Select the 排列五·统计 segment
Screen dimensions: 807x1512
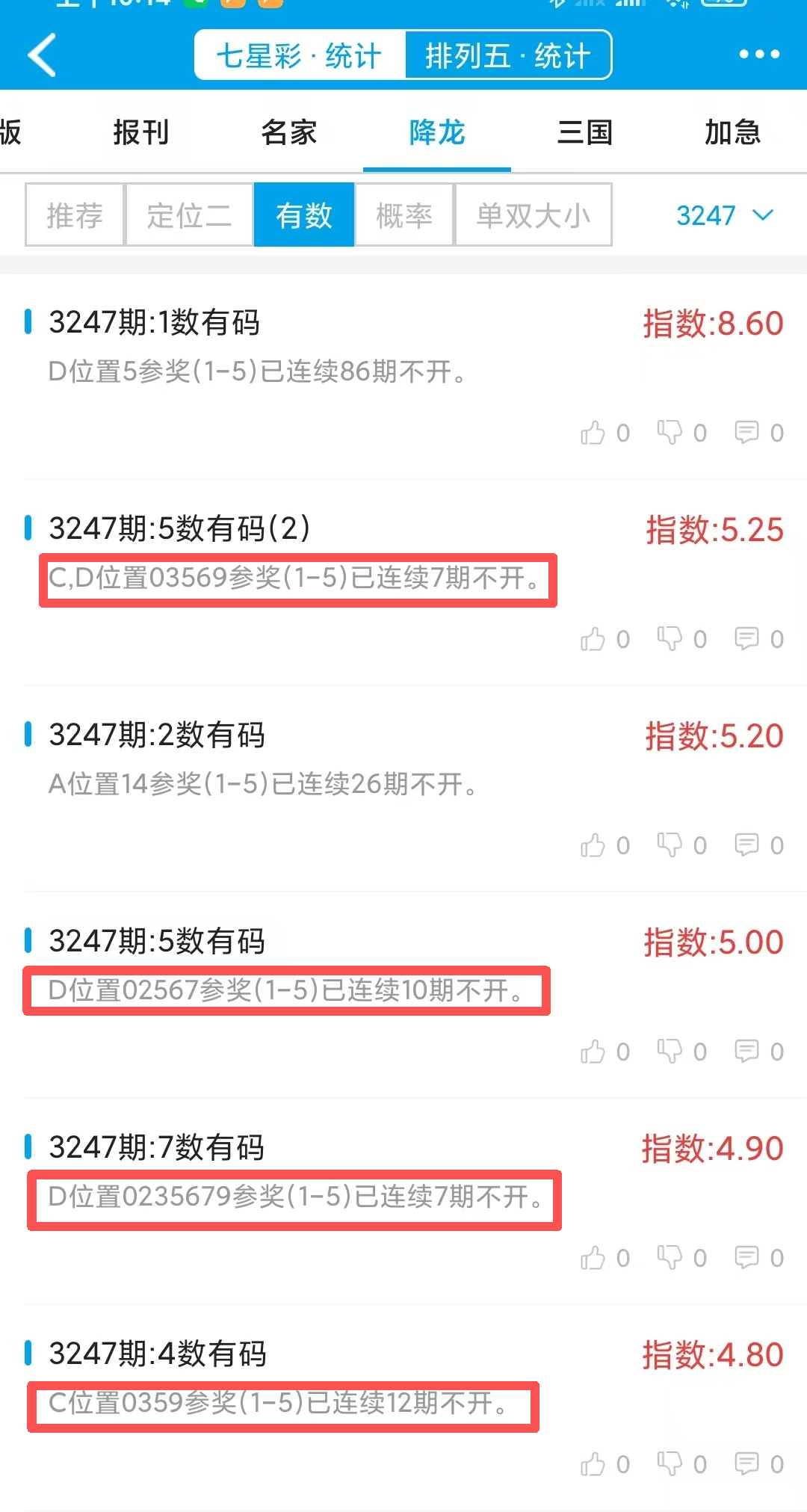(x=508, y=55)
